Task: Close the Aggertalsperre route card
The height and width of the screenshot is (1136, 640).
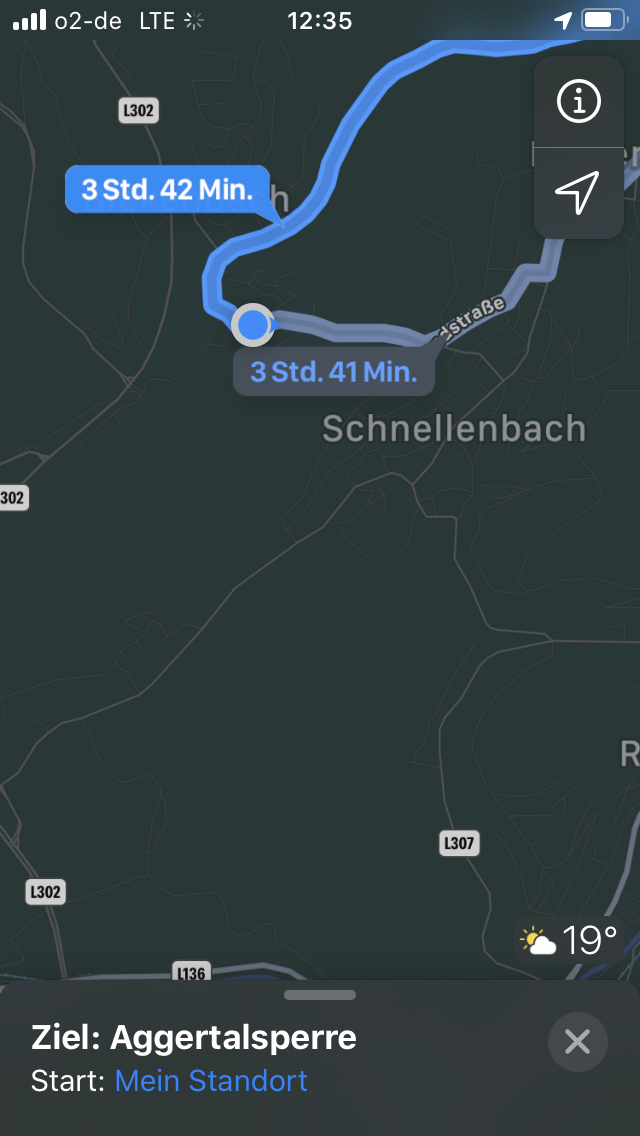Action: (x=578, y=1042)
